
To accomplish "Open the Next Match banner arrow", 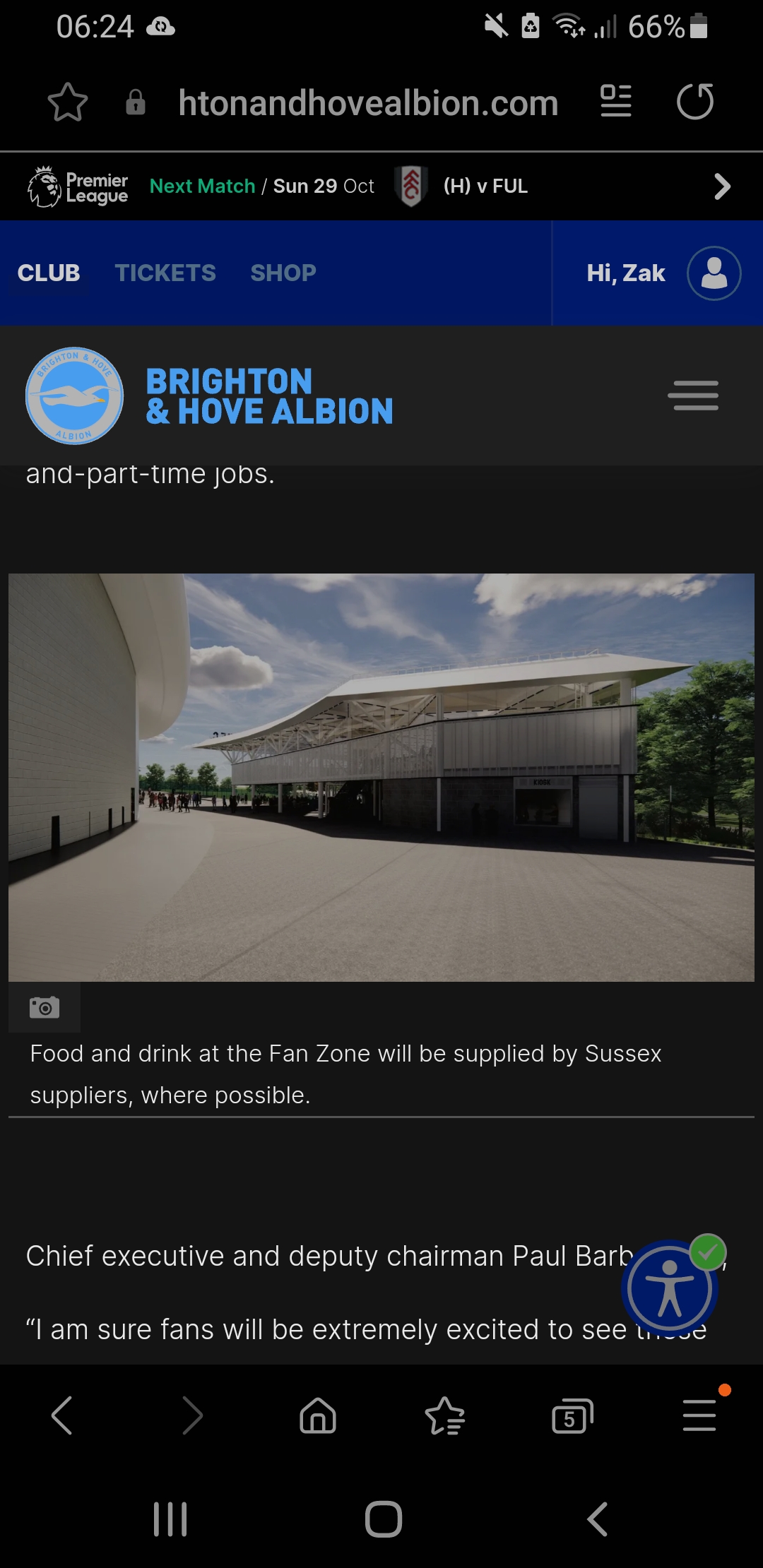I will pyautogui.click(x=721, y=186).
